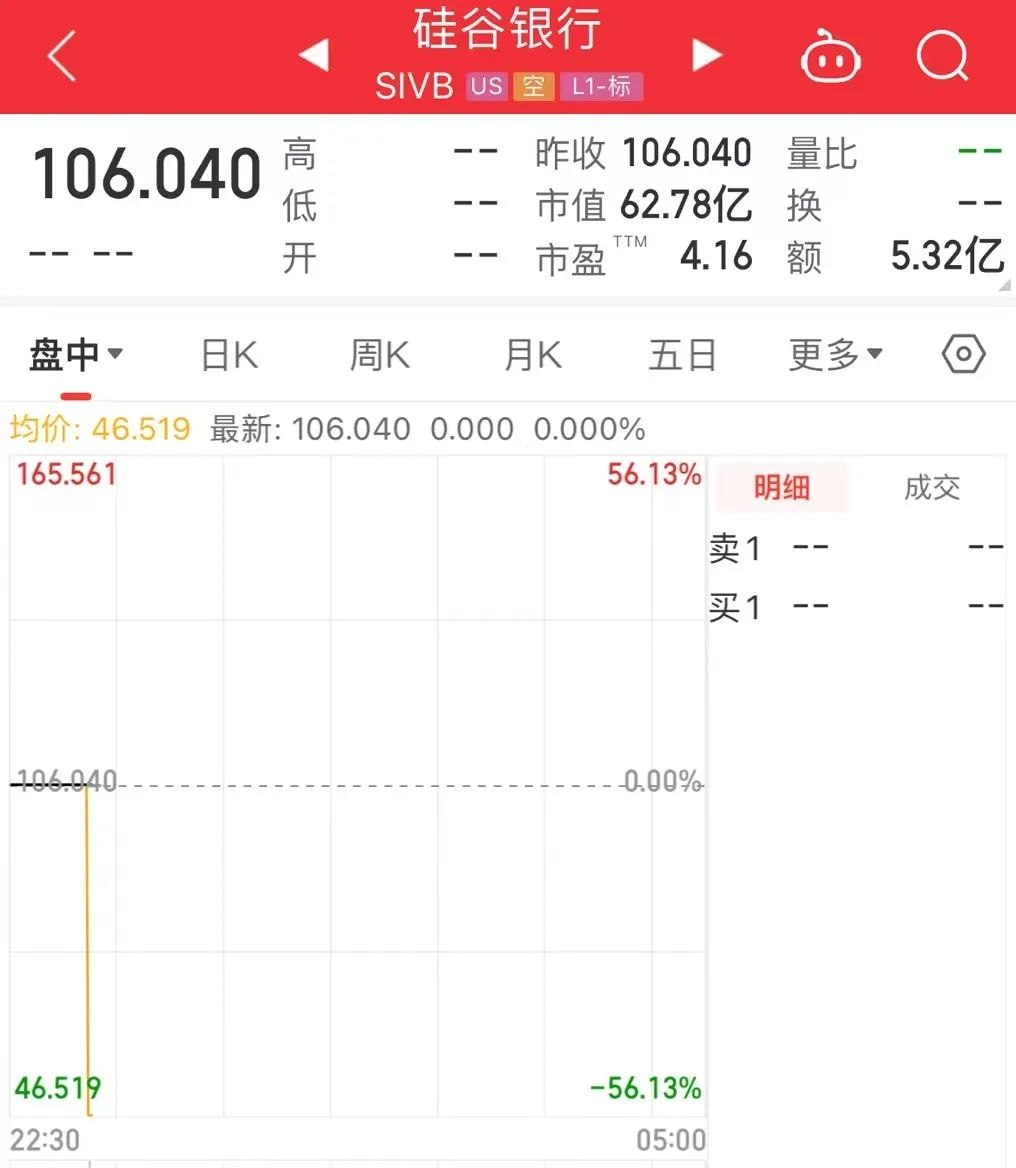Open the 月K monthly chart view
The image size is (1016, 1168).
(x=532, y=354)
